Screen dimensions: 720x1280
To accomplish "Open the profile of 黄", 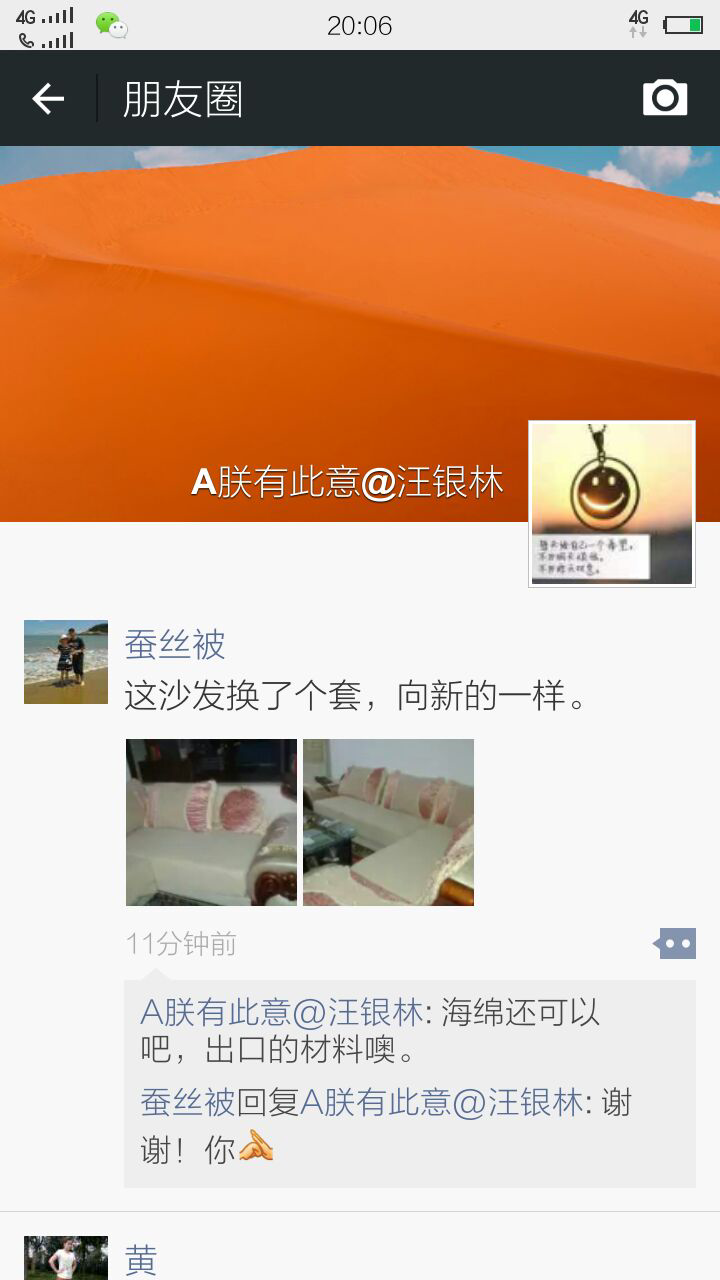I will click(141, 1260).
